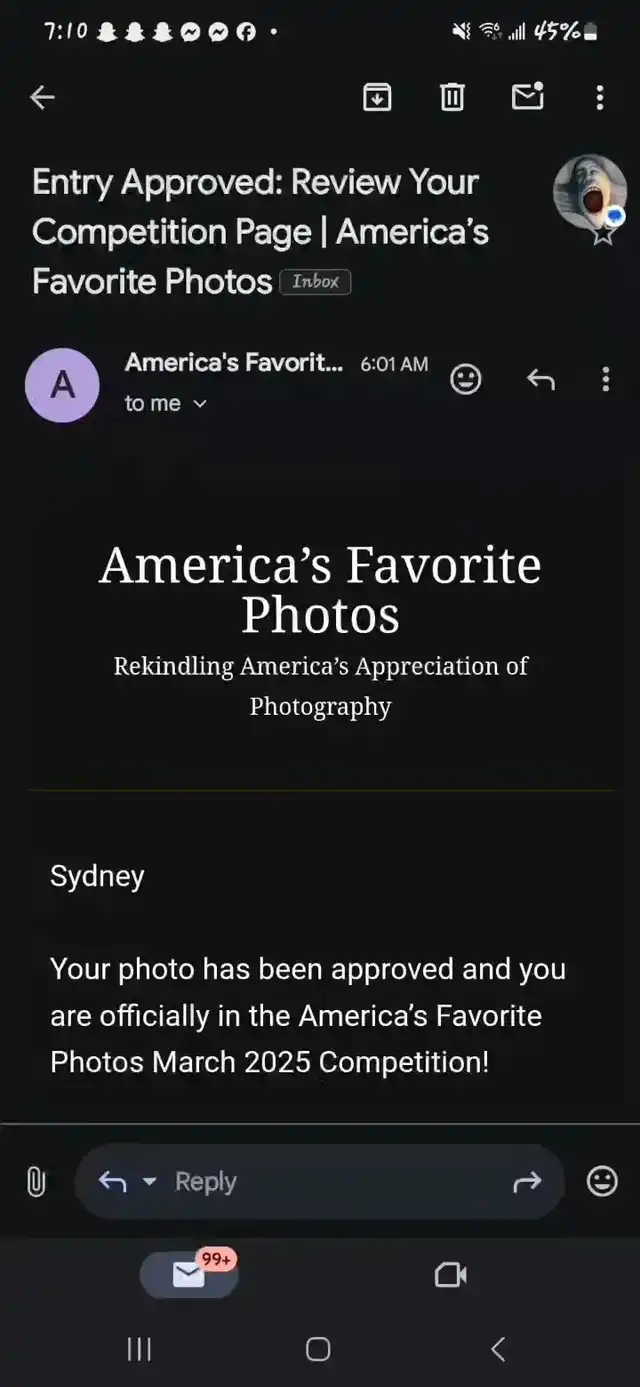
Task: Open the top app bar overflow menu
Action: pos(599,97)
